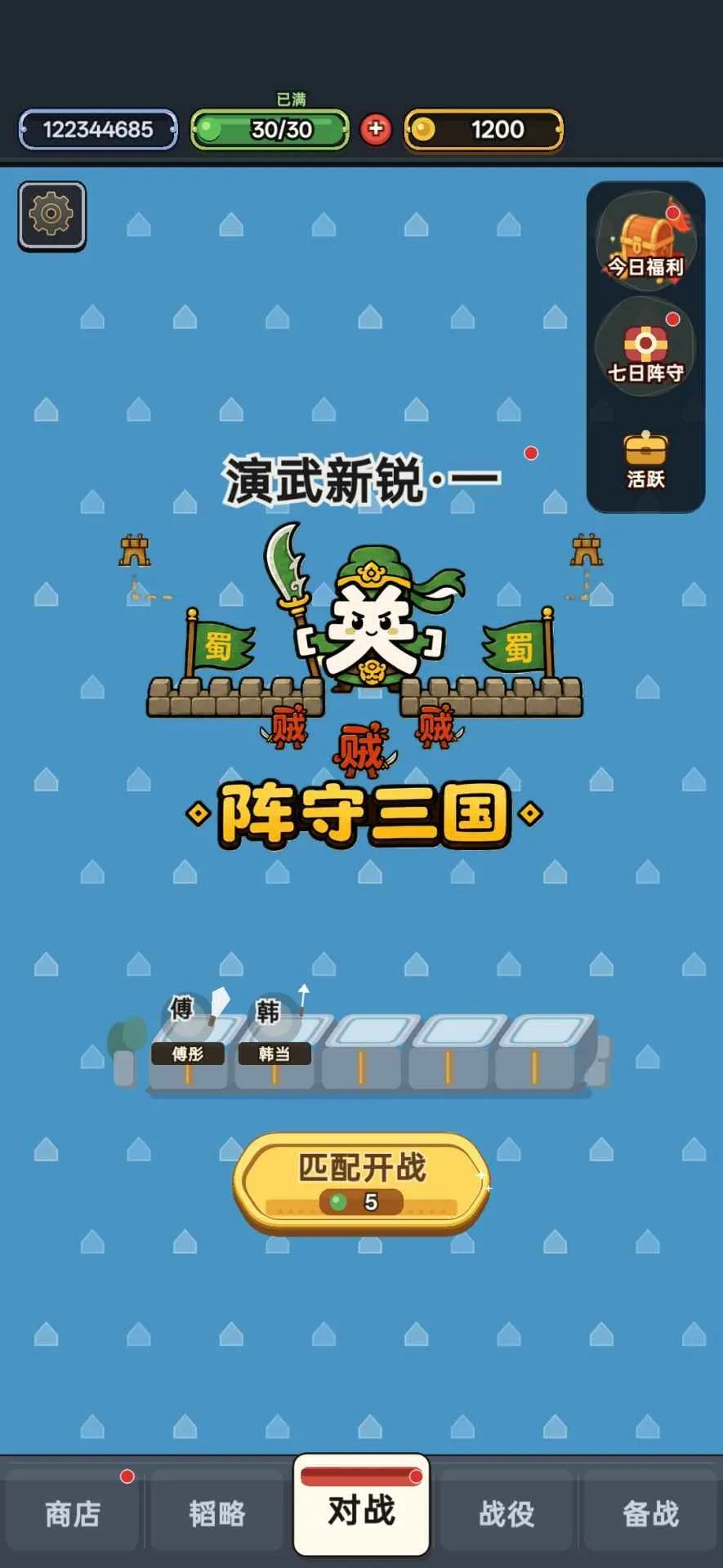Open the settings gear
This screenshot has width=723, height=1568.
point(51,216)
